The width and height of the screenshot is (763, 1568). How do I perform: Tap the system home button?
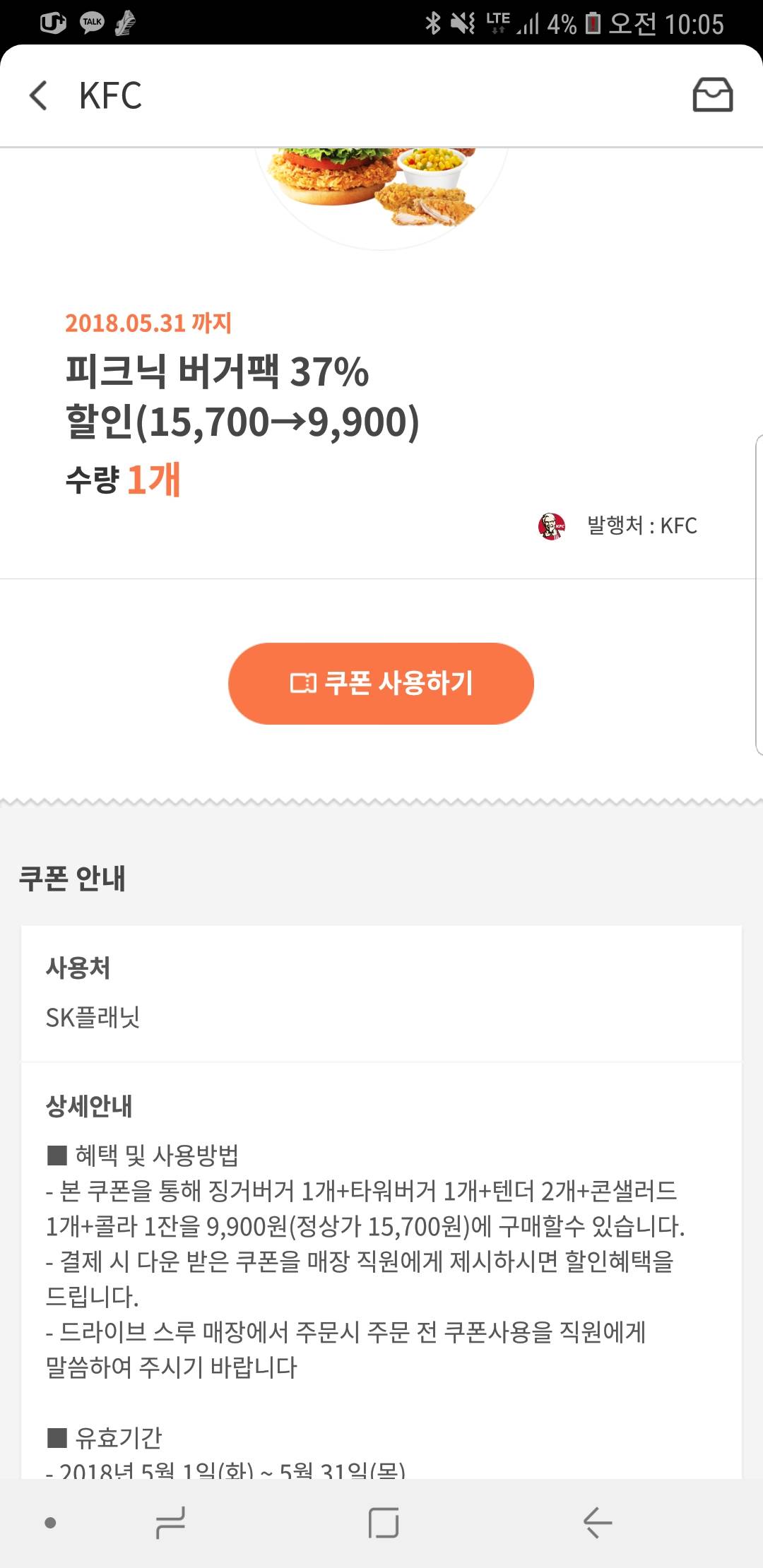(384, 1523)
